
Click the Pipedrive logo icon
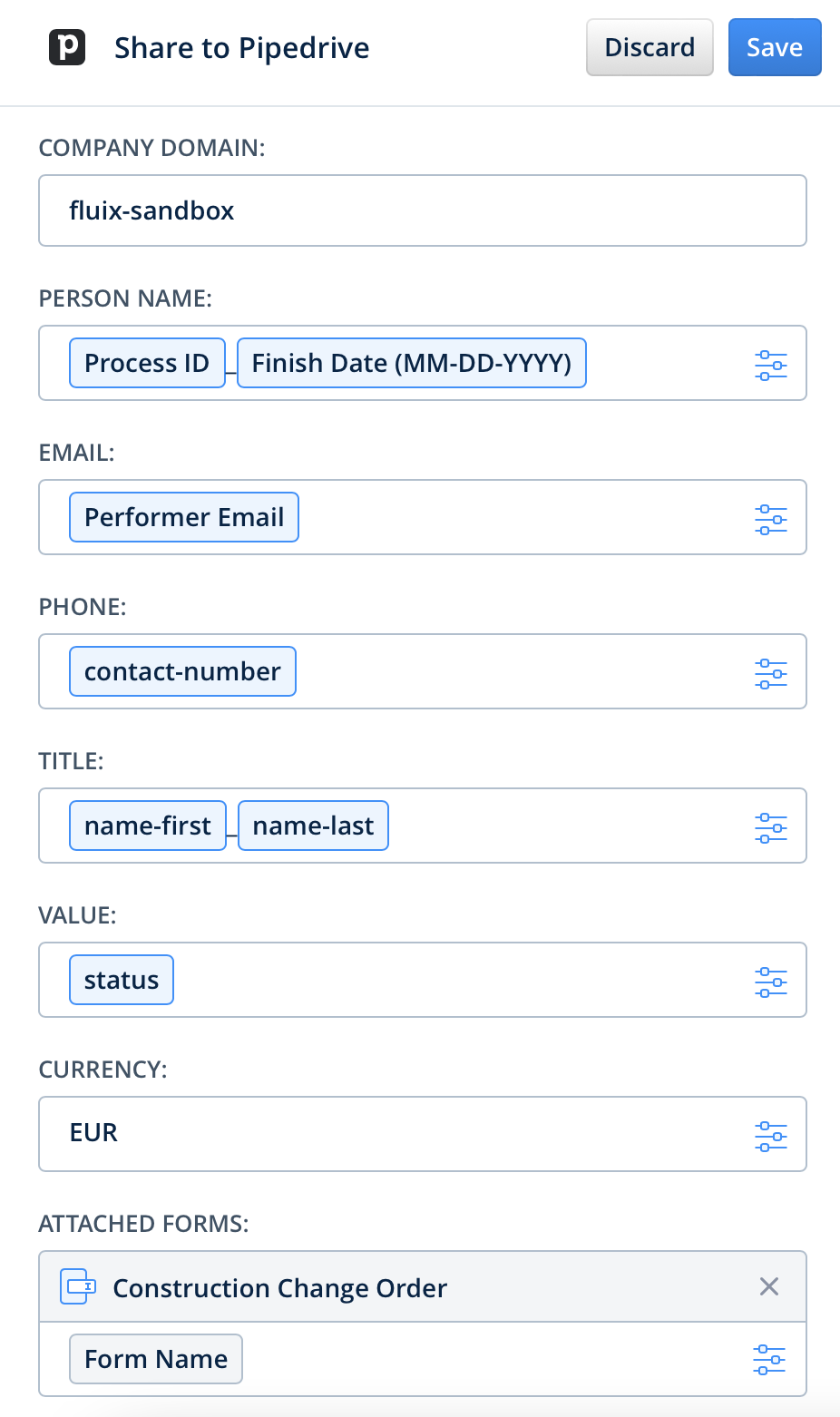point(66,46)
